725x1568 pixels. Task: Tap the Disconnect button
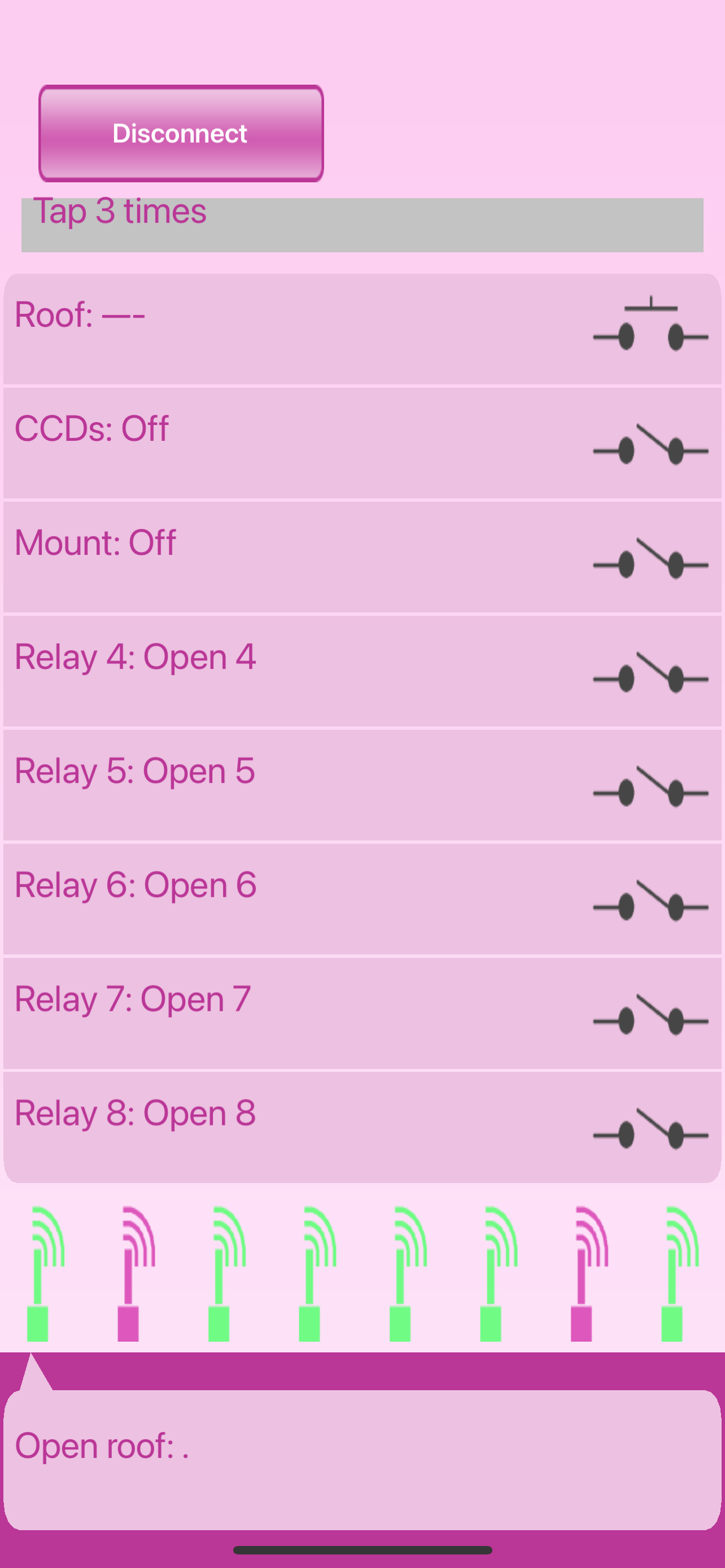(181, 133)
